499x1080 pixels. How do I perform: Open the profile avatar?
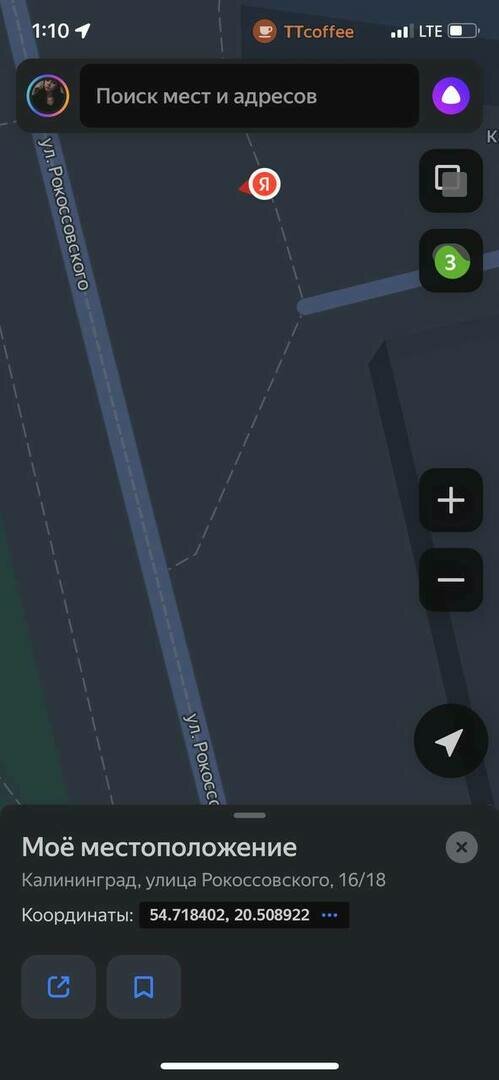[x=48, y=96]
